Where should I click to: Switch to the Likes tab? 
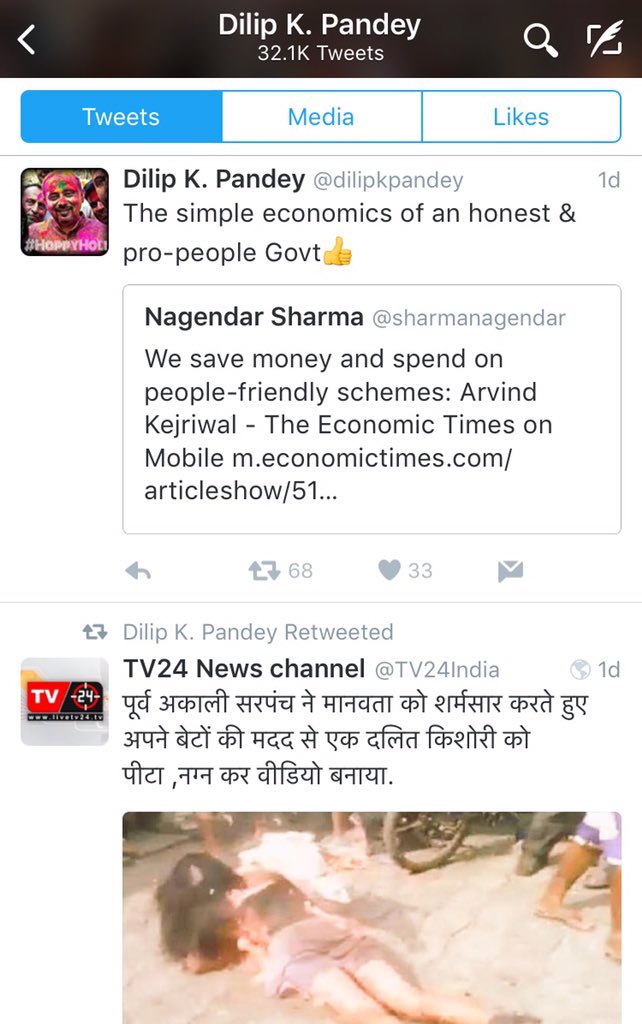click(521, 117)
